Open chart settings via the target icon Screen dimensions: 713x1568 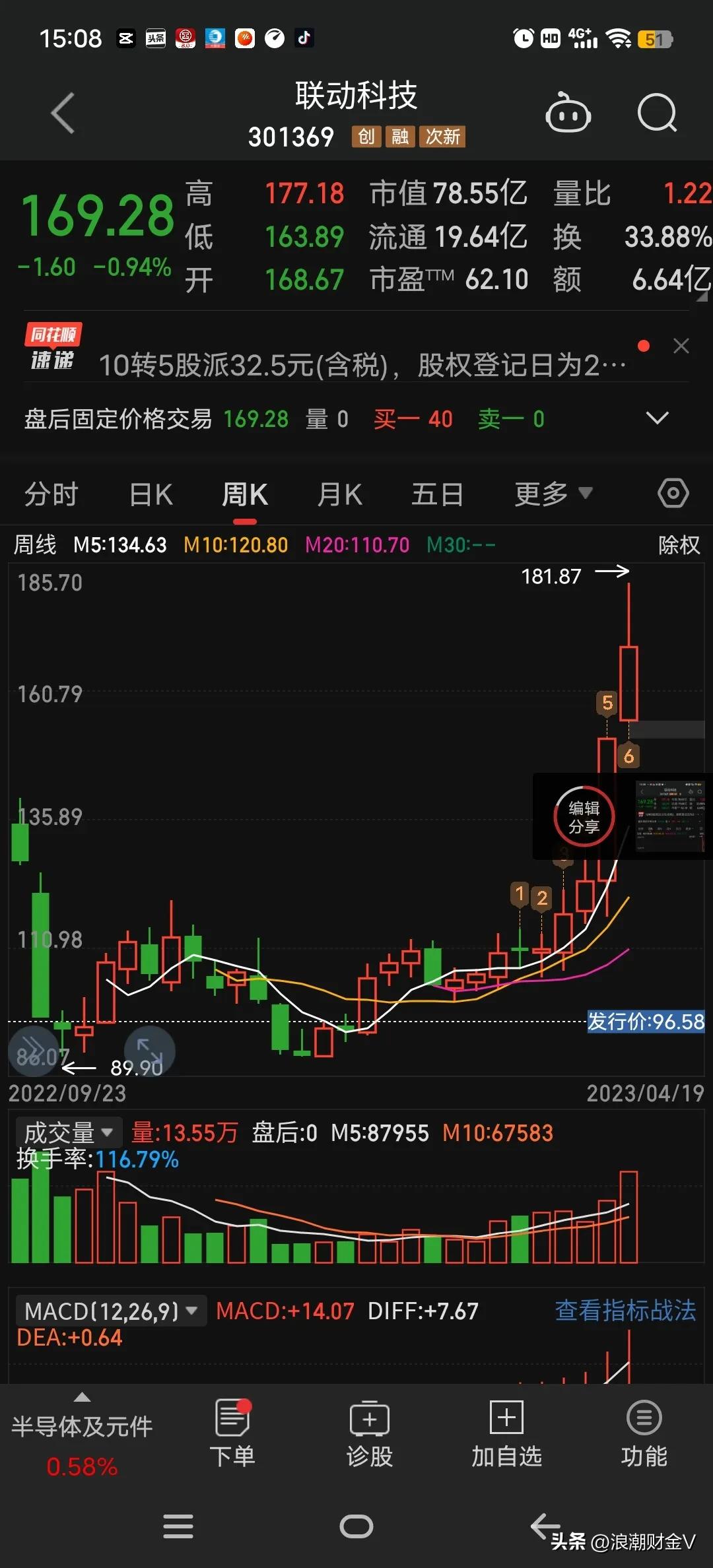click(673, 493)
